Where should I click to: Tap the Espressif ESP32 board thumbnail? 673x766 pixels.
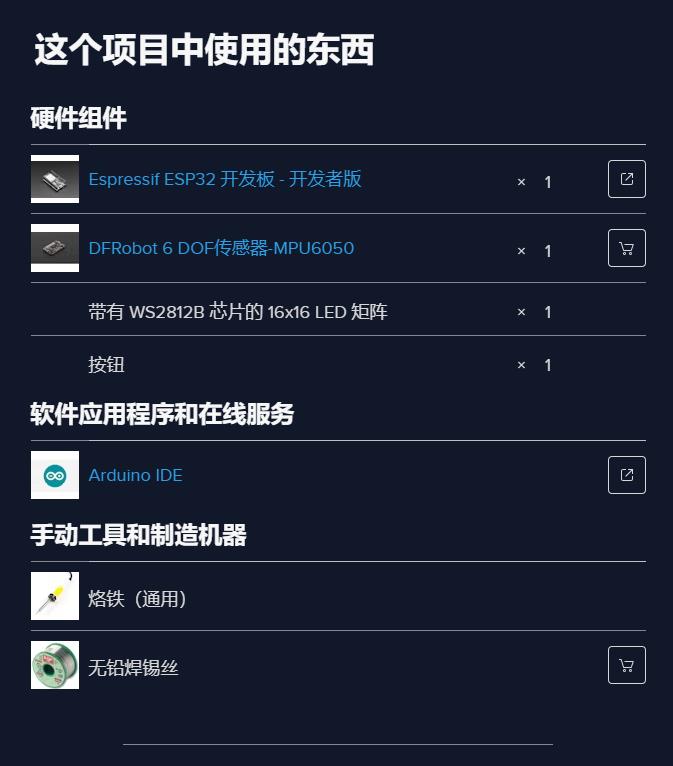tap(55, 179)
